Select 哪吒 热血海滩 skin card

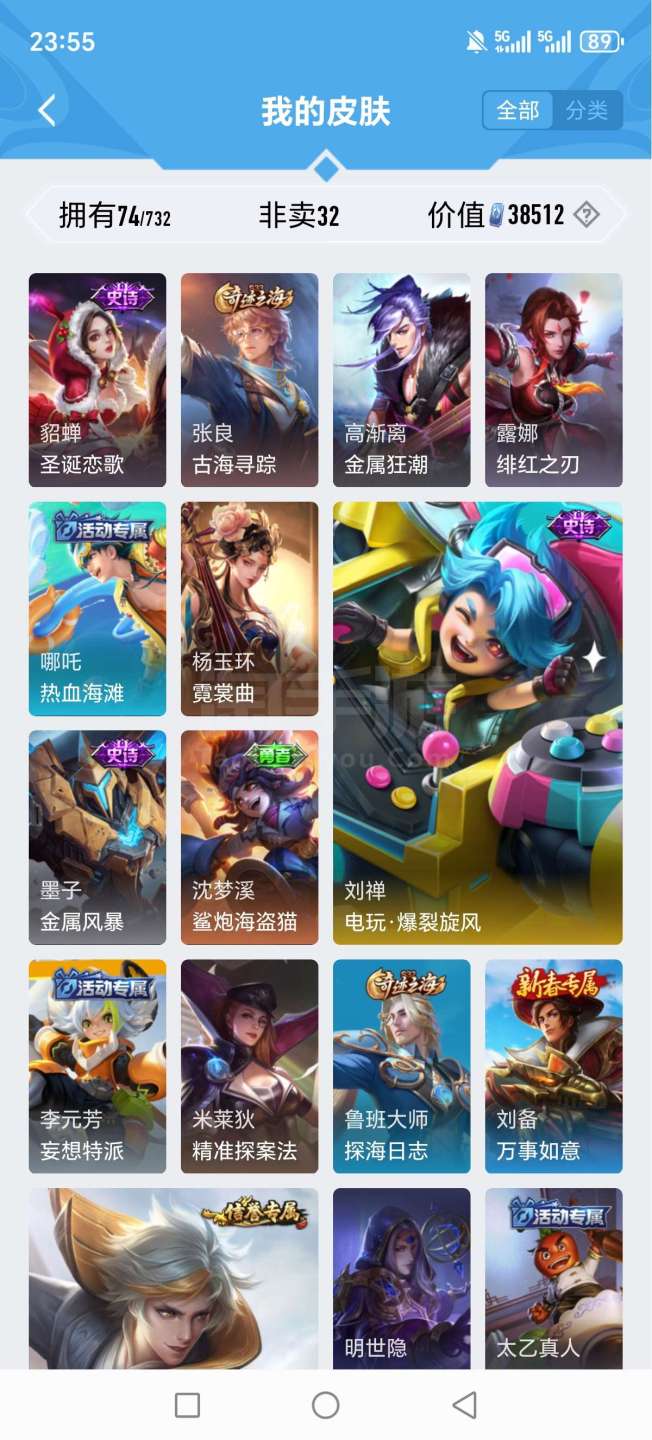pos(97,608)
